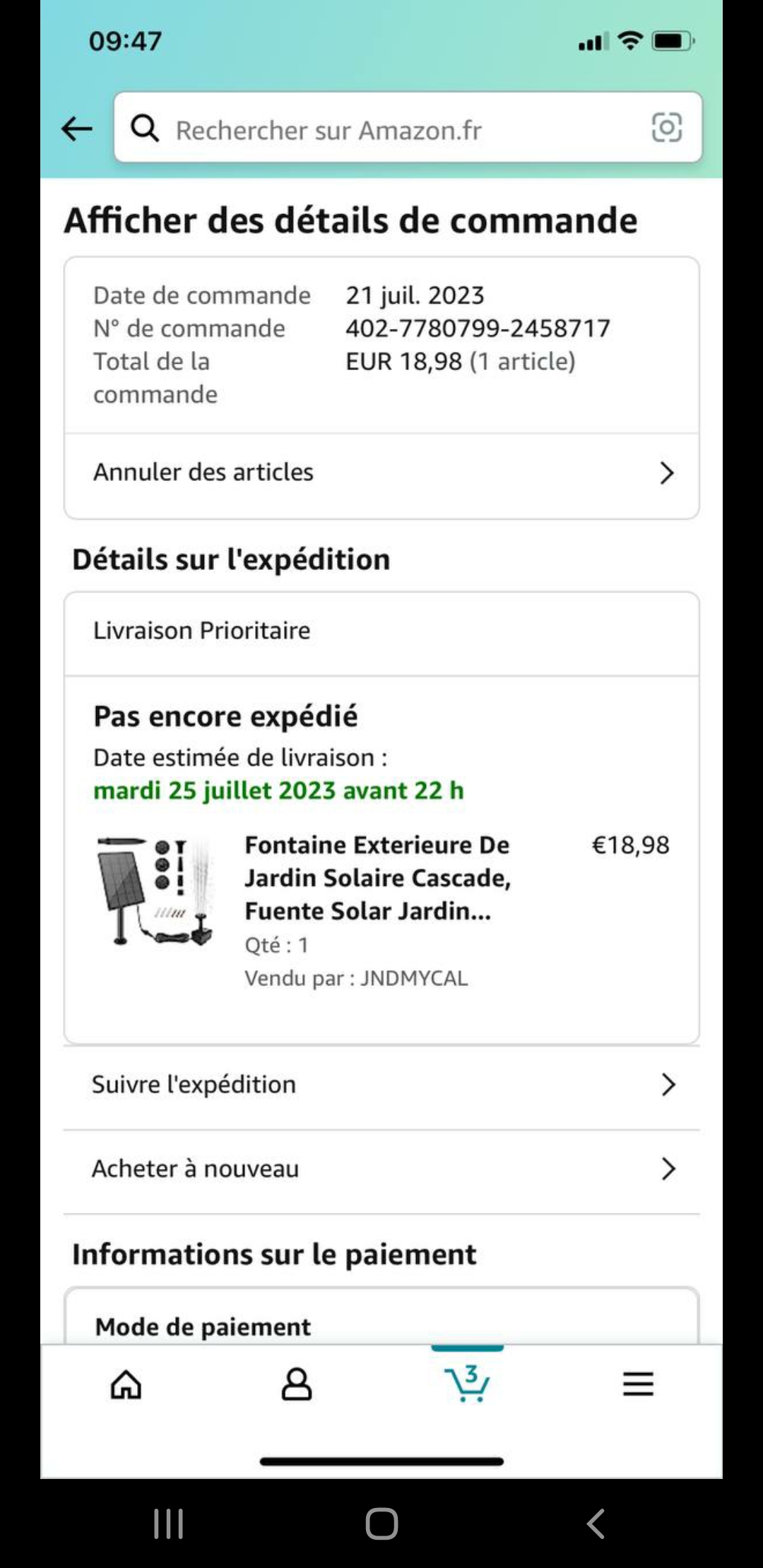
Task: Switch to the Home tab
Action: [126, 1384]
